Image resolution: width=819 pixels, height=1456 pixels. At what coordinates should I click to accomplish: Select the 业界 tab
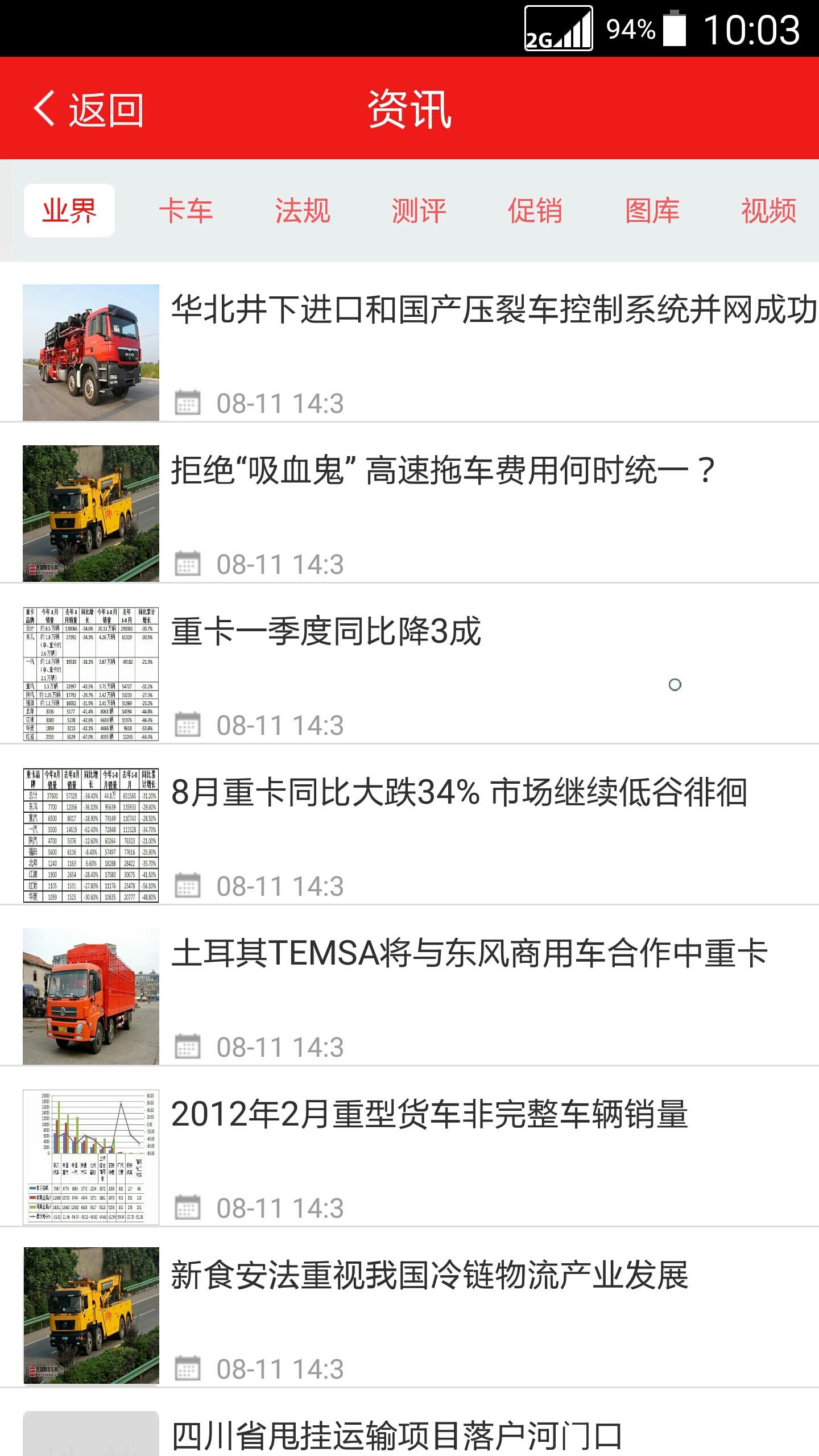[69, 210]
